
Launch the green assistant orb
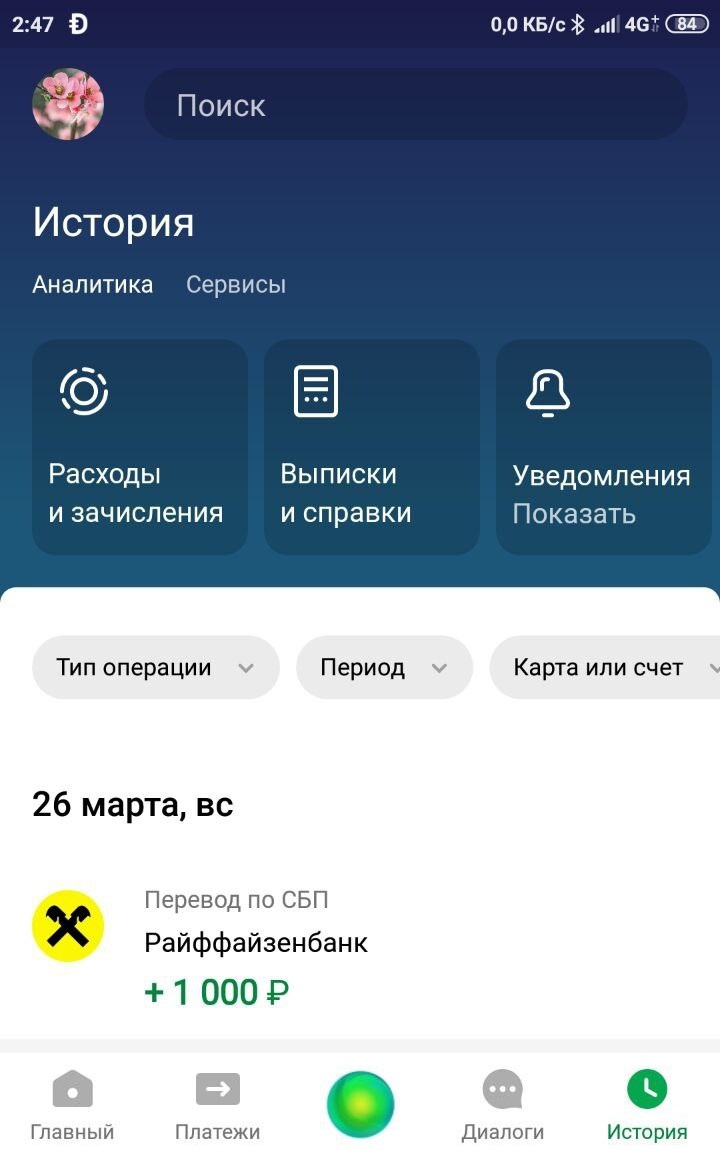pyautogui.click(x=360, y=1104)
